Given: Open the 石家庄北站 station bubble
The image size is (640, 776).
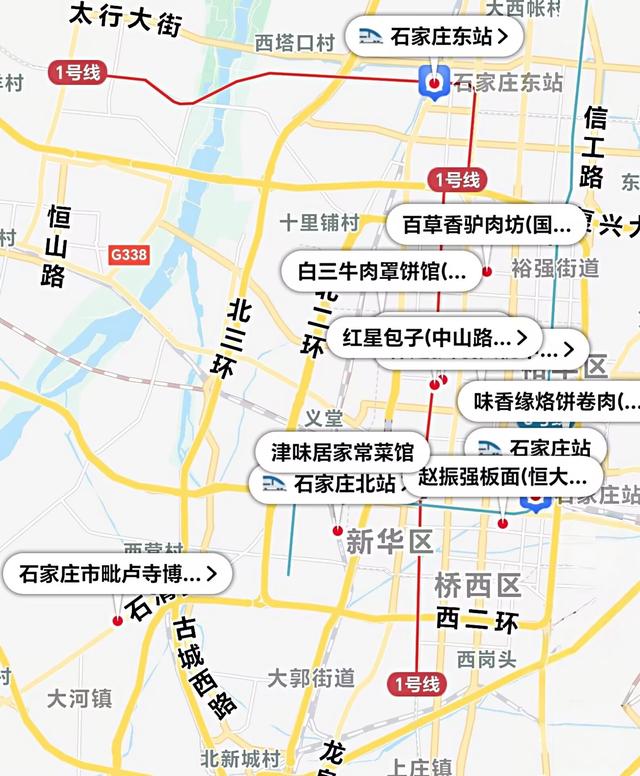Looking at the screenshot, I should (329, 484).
